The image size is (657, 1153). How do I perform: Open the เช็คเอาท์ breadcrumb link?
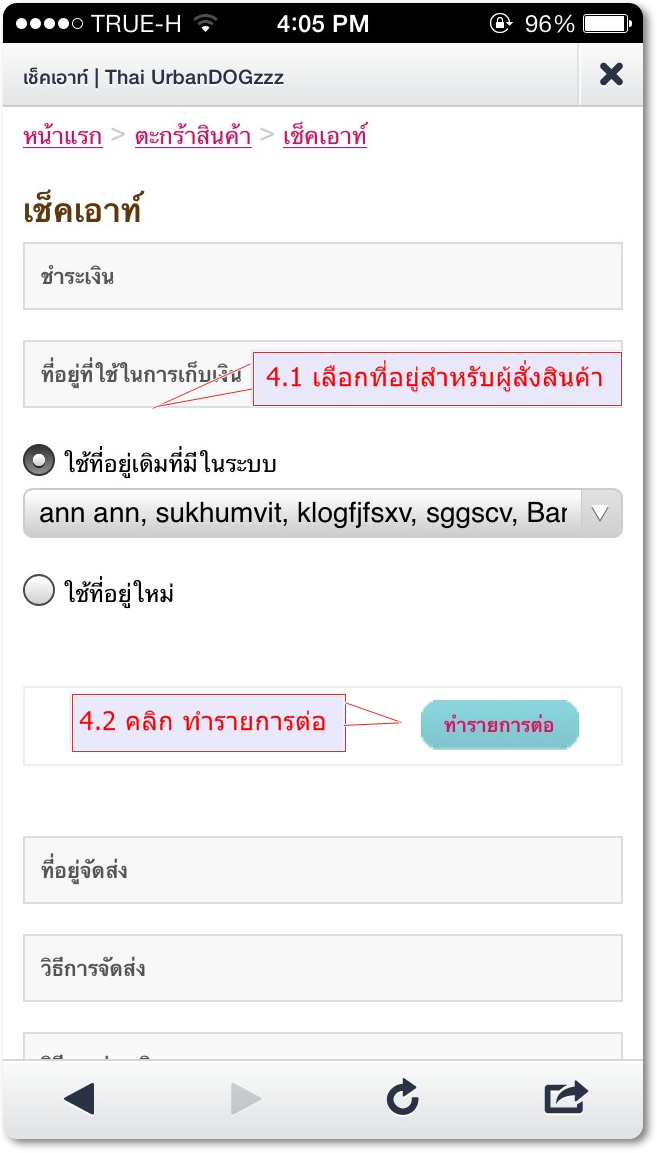tap(324, 137)
